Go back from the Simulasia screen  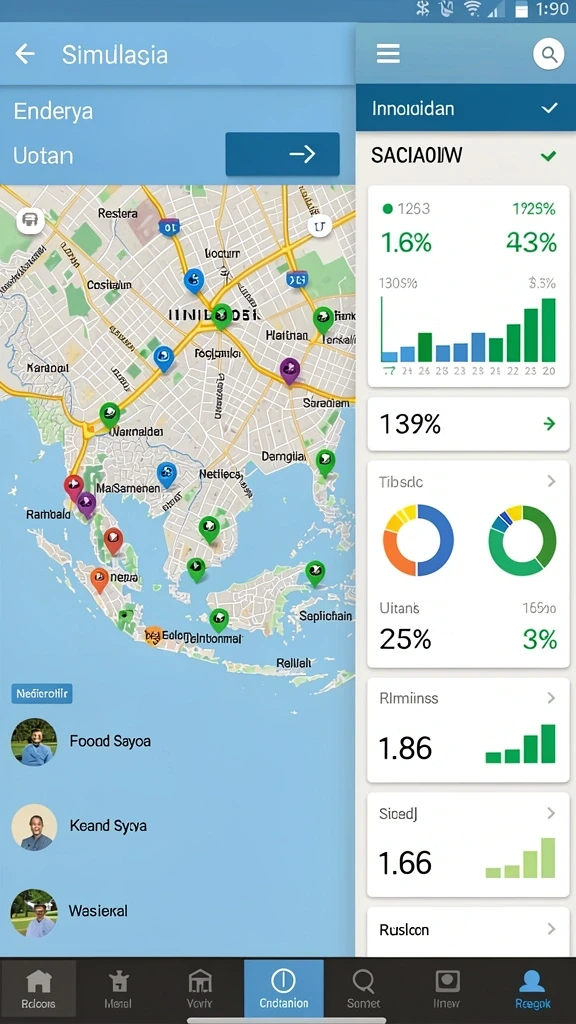pos(25,54)
